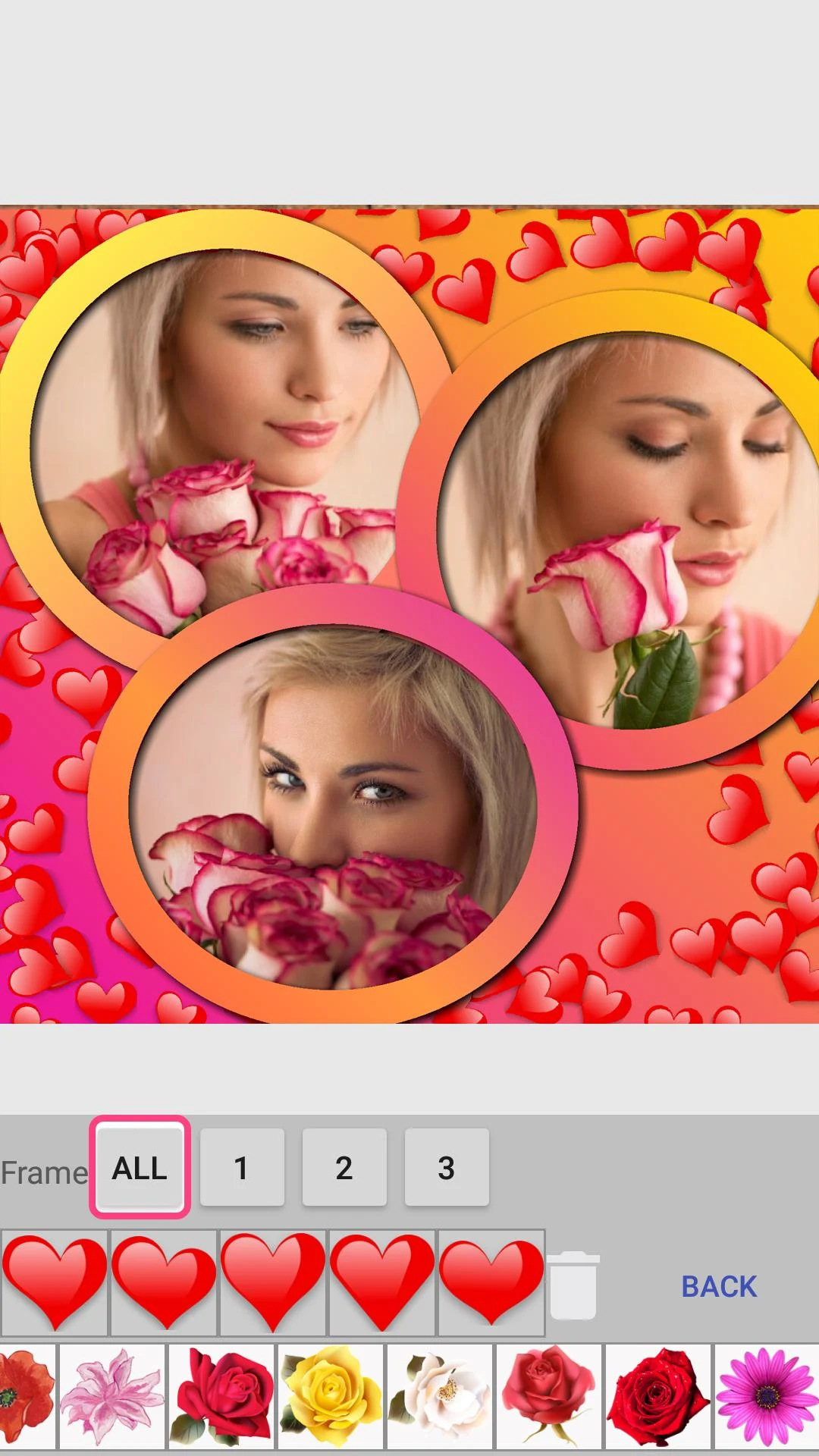
Task: Choose frame number 1
Action: (242, 1167)
